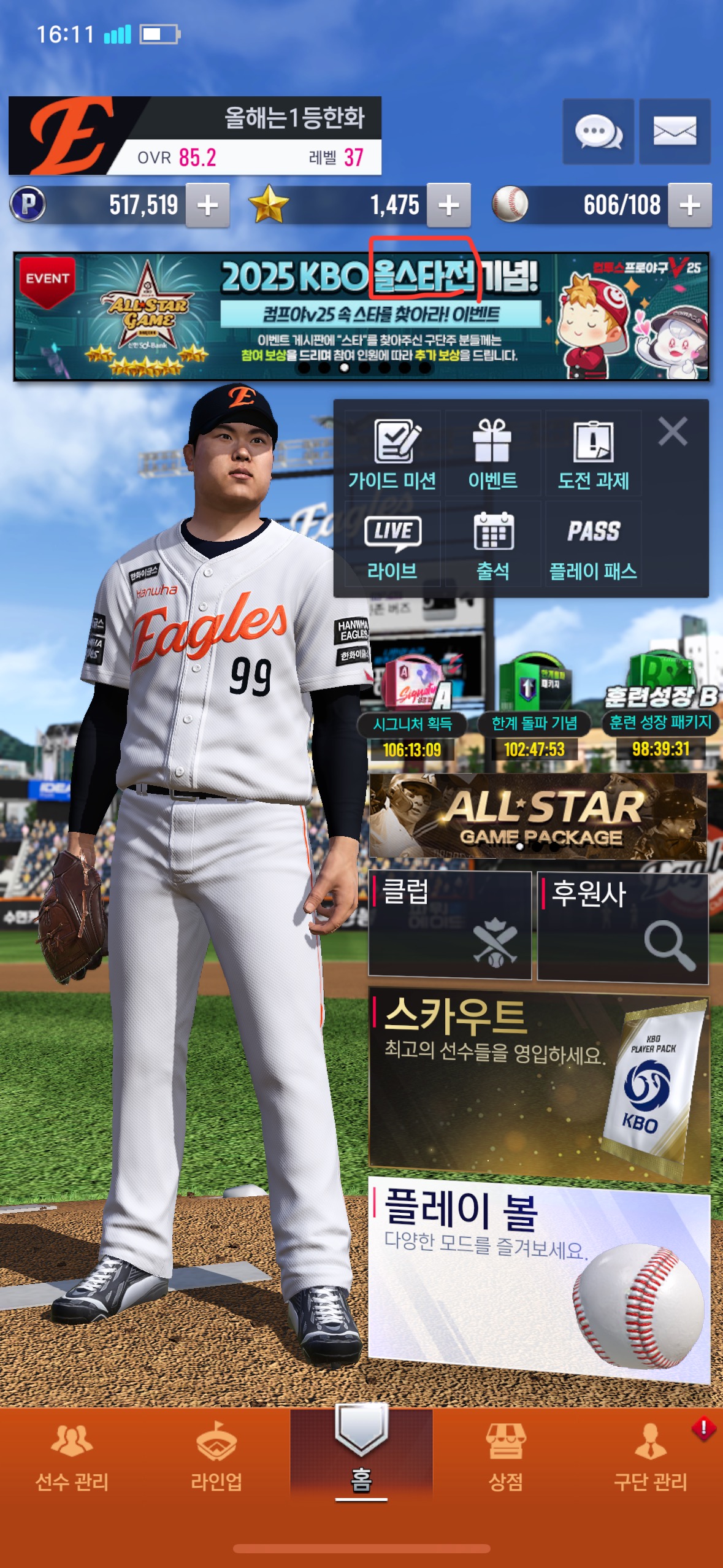Open the 이벤트 gift menu
The height and width of the screenshot is (1568, 723).
[493, 454]
